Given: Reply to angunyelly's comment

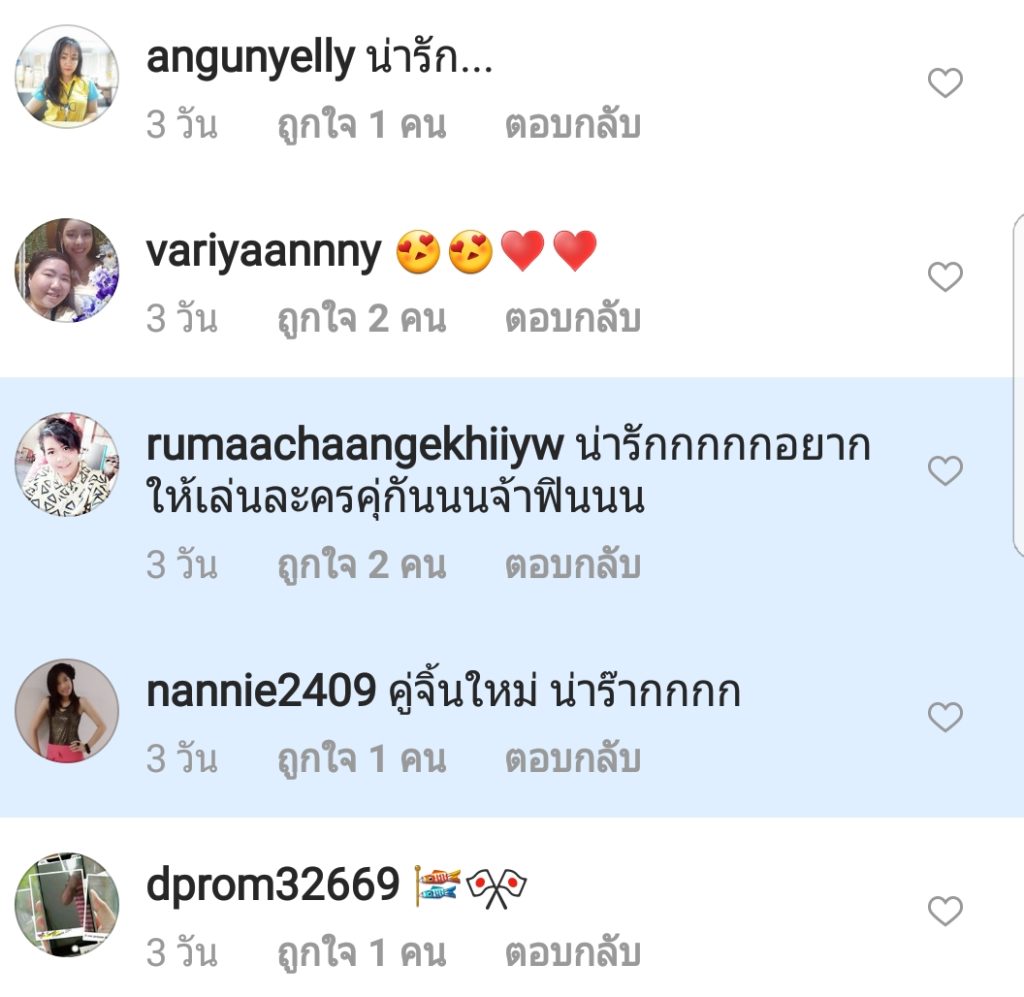Looking at the screenshot, I should [x=572, y=126].
